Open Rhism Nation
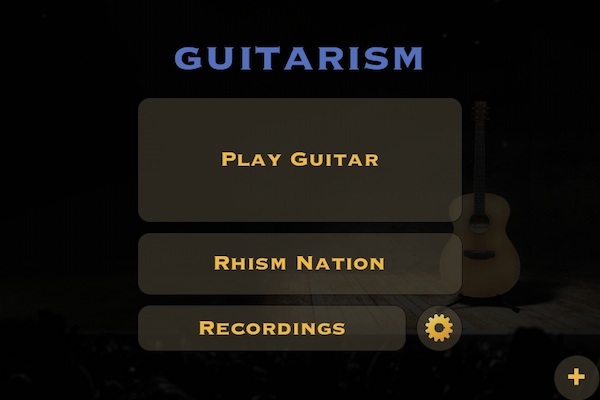Screen dimensions: 600x400 [299, 264]
